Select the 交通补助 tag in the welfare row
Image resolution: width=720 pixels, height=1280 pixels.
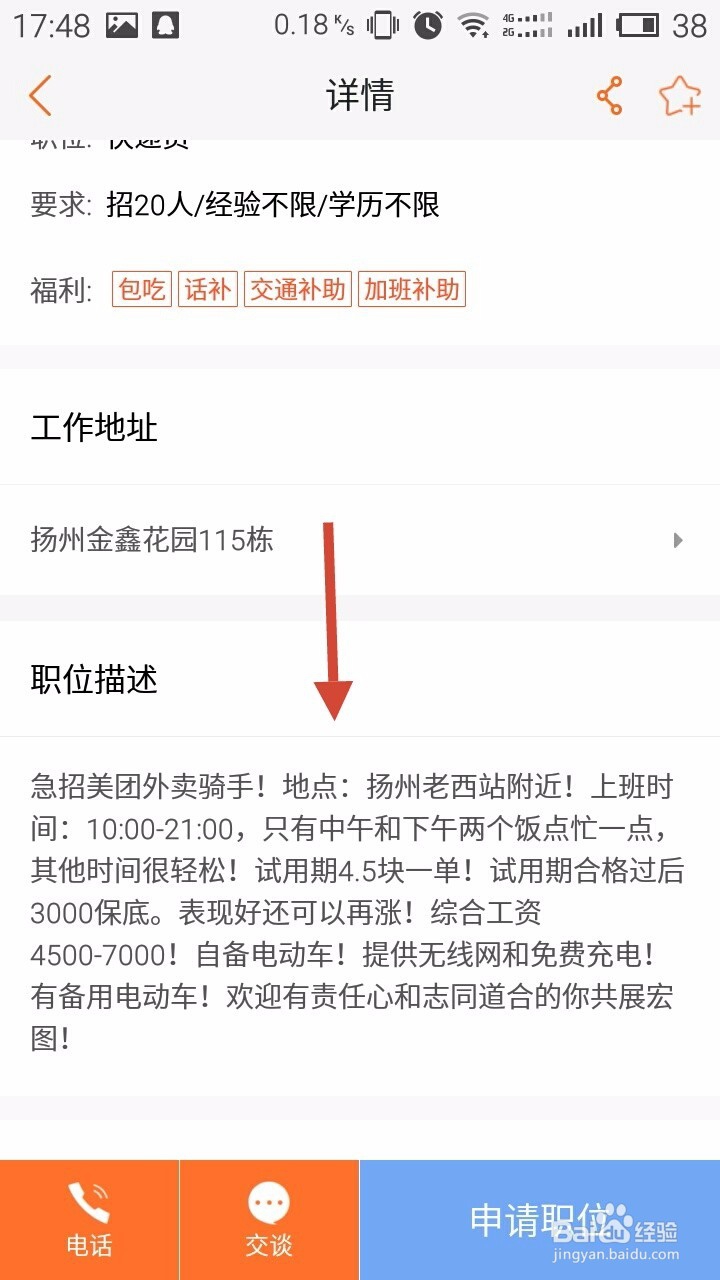[298, 289]
